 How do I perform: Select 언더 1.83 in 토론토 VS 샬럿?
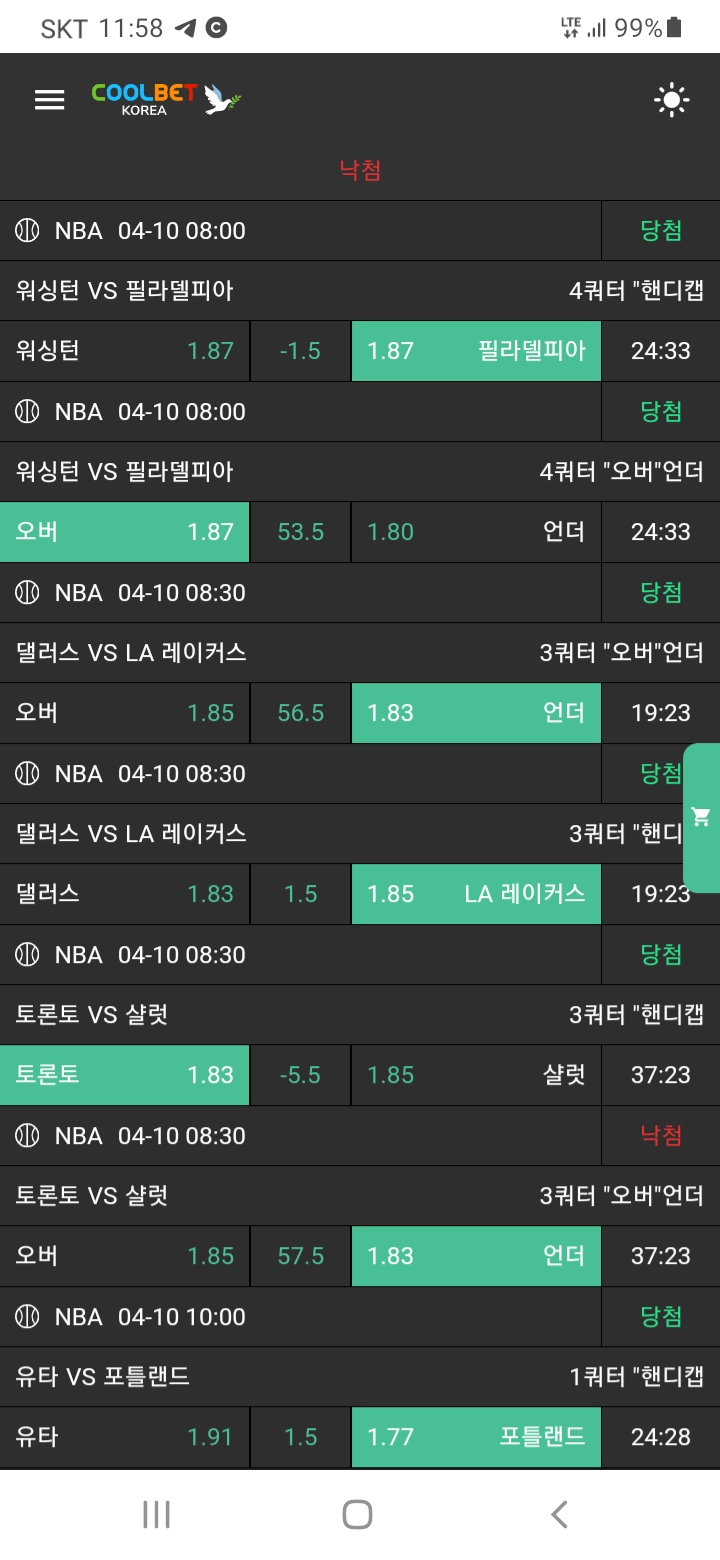coord(476,1256)
